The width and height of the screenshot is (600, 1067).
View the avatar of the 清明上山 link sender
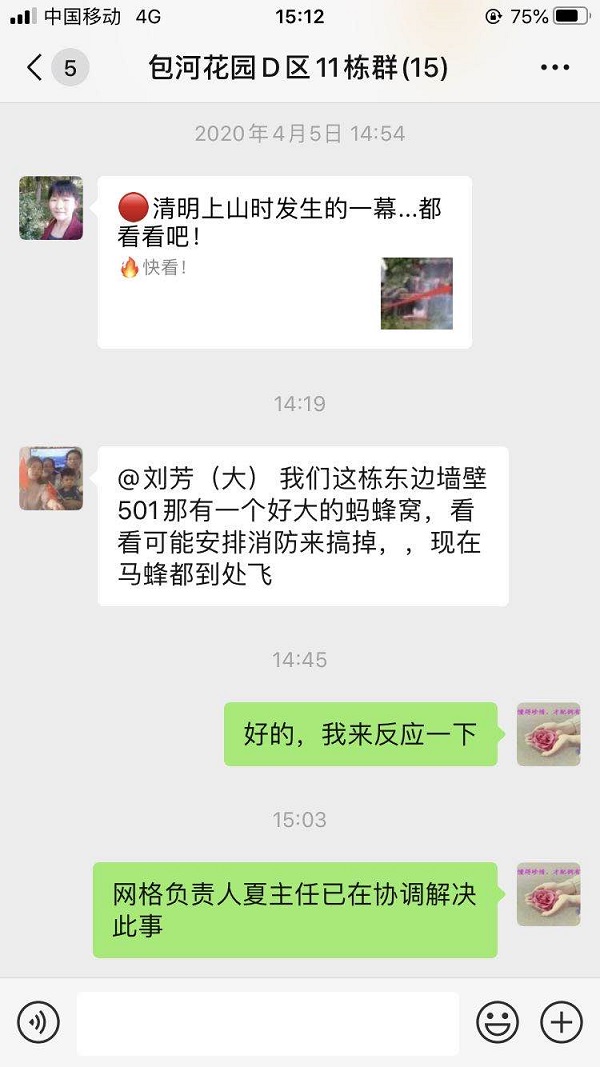point(51,208)
